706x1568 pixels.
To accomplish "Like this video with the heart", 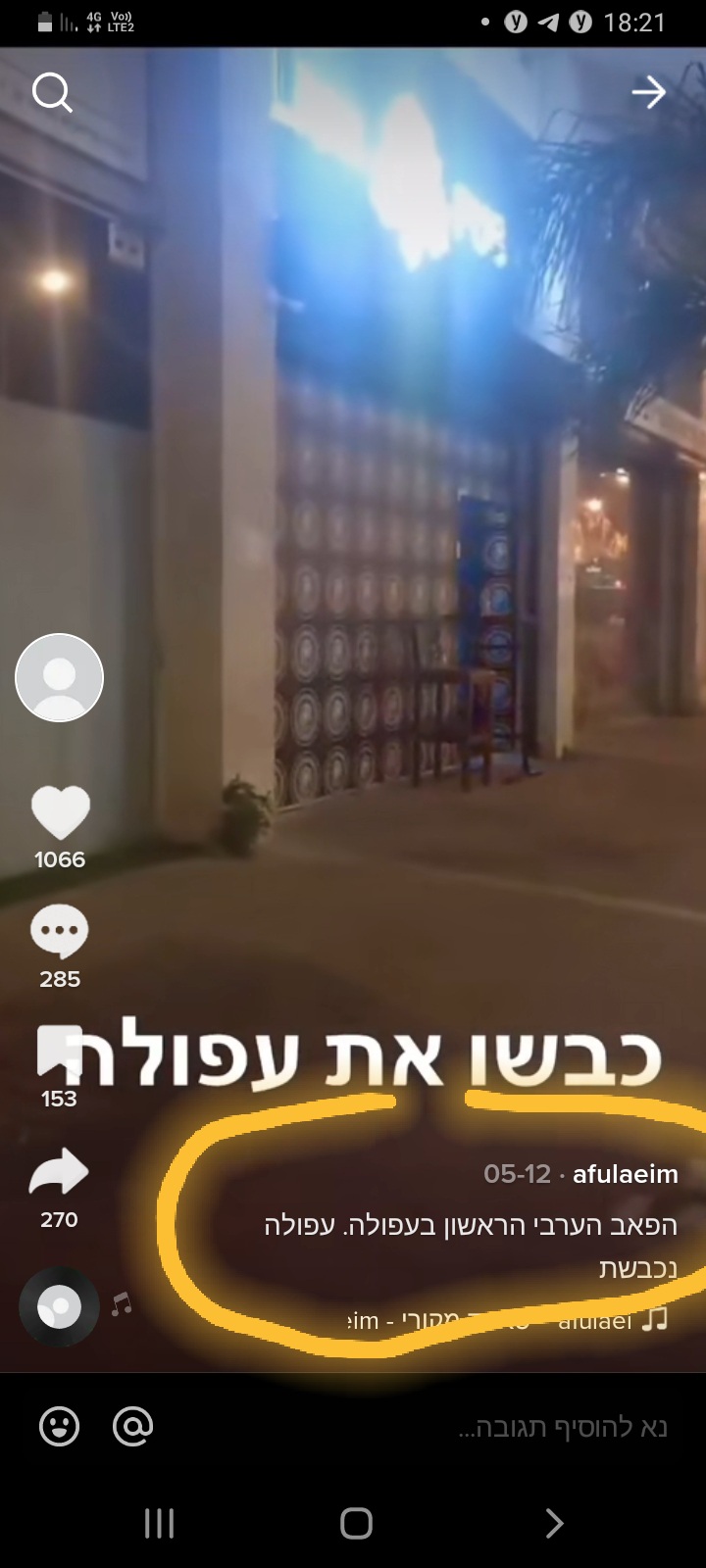I will click(60, 812).
